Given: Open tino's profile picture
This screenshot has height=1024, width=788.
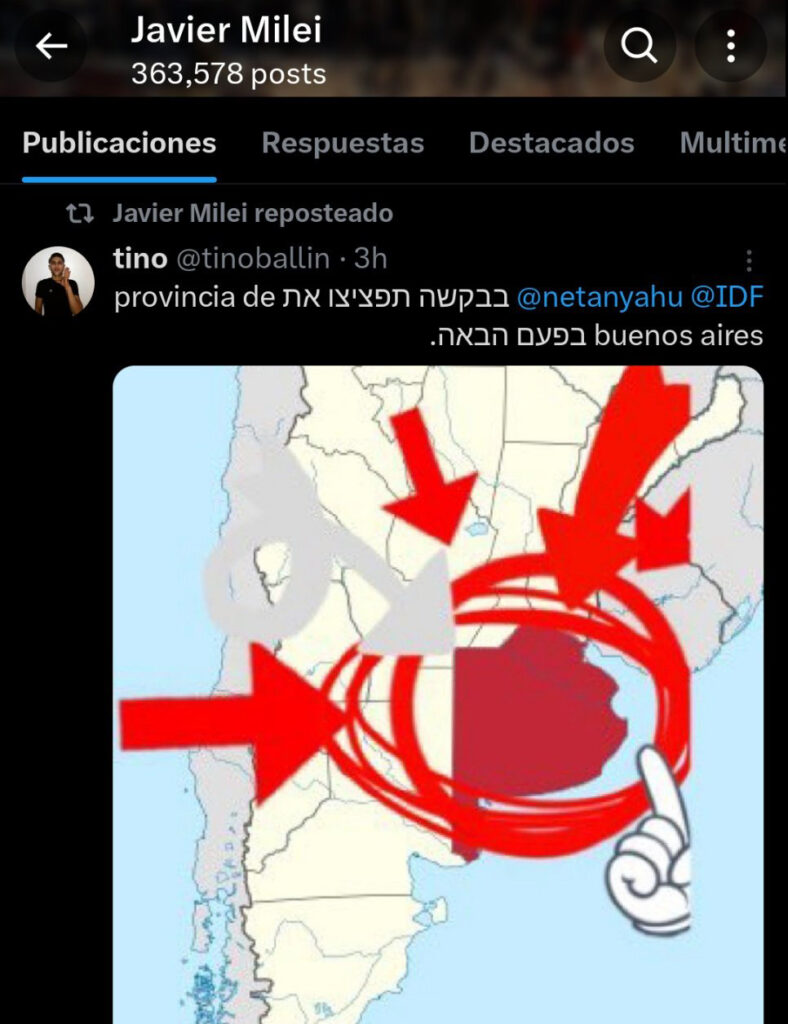Looking at the screenshot, I should [x=58, y=283].
